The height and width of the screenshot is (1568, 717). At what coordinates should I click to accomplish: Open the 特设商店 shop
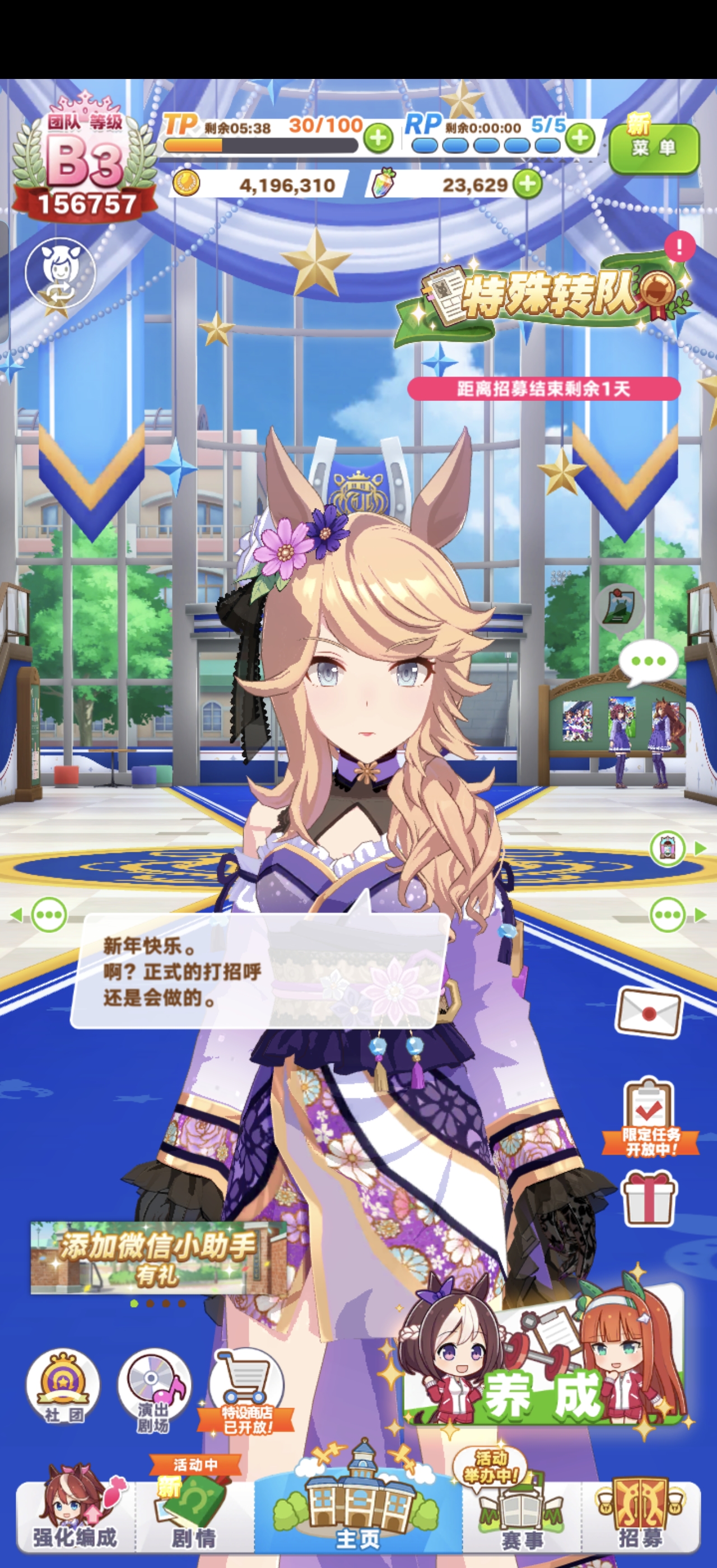[x=246, y=1391]
